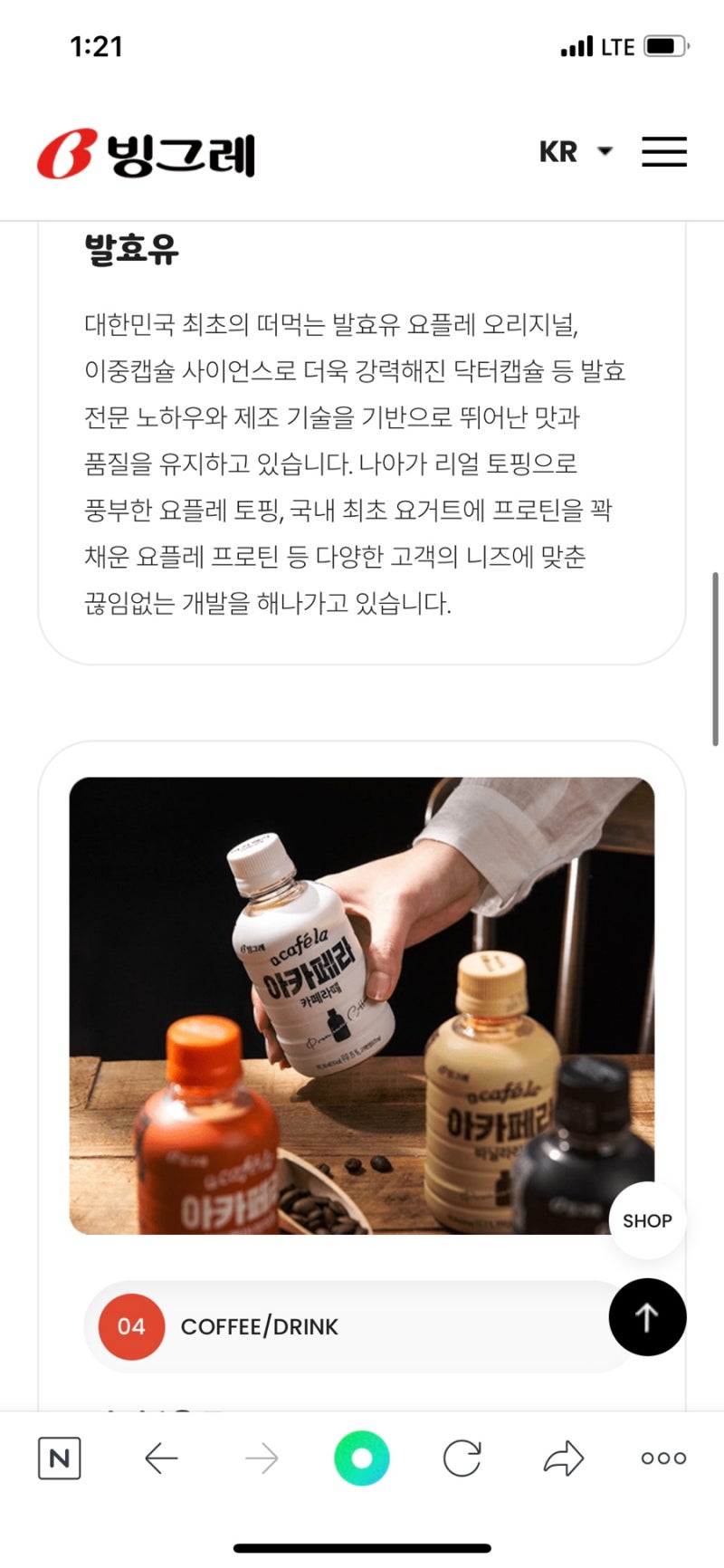Go back to the previous page

161,1458
